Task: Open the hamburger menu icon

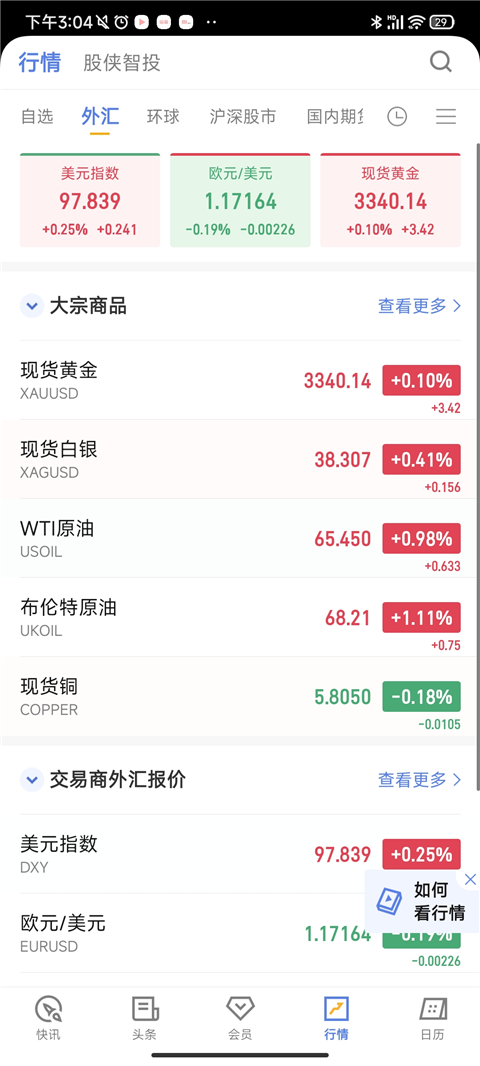Action: pyautogui.click(x=446, y=117)
